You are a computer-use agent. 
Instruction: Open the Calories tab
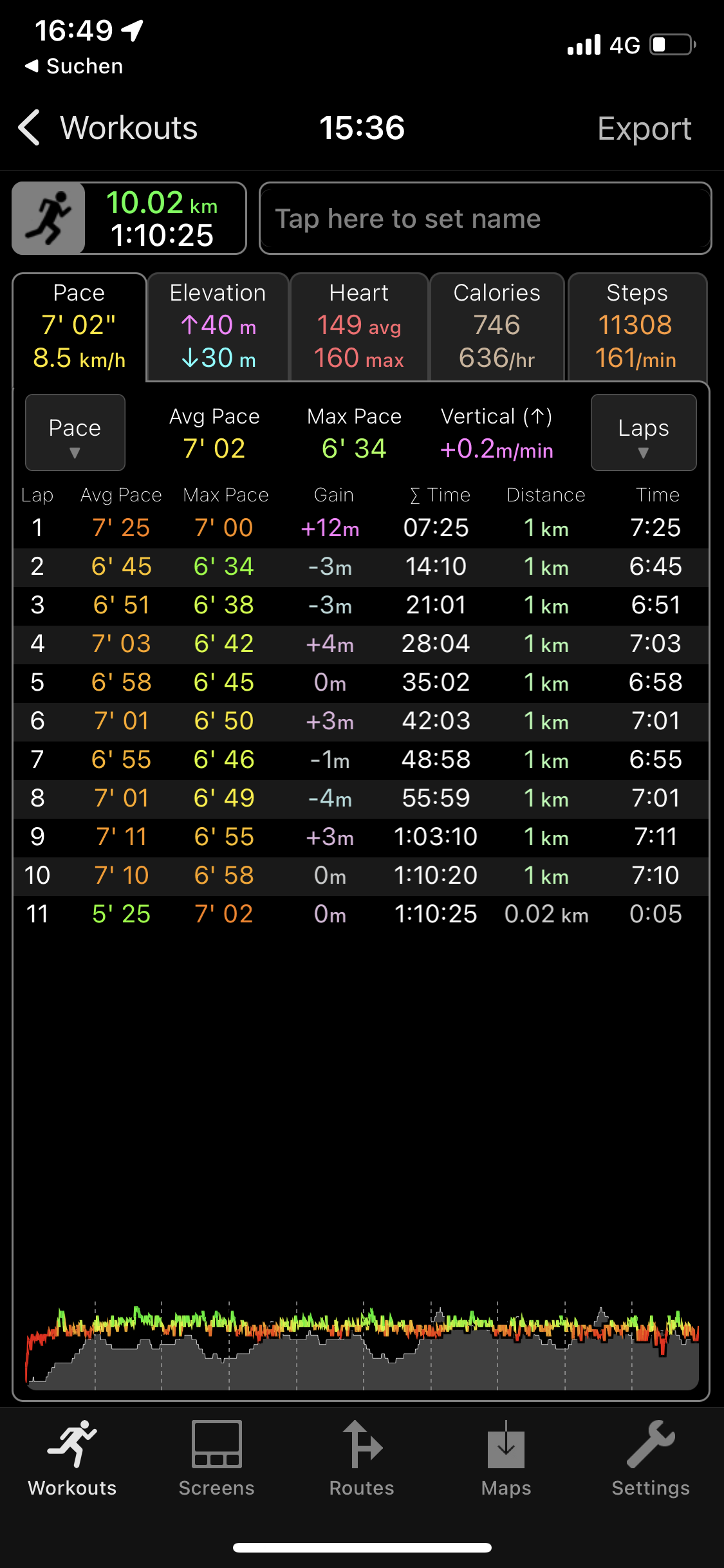pyautogui.click(x=497, y=326)
